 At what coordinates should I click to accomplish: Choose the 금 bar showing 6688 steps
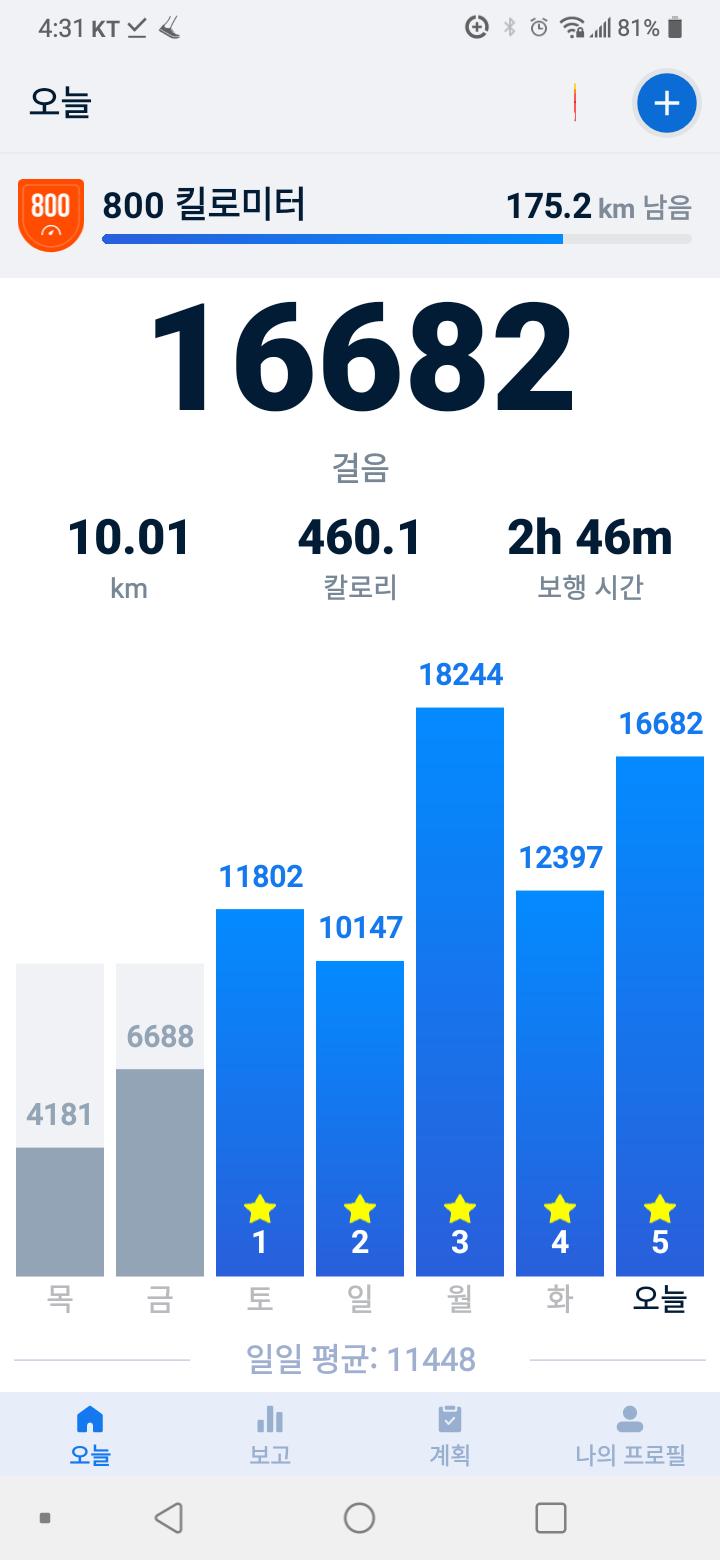[x=160, y=1170]
